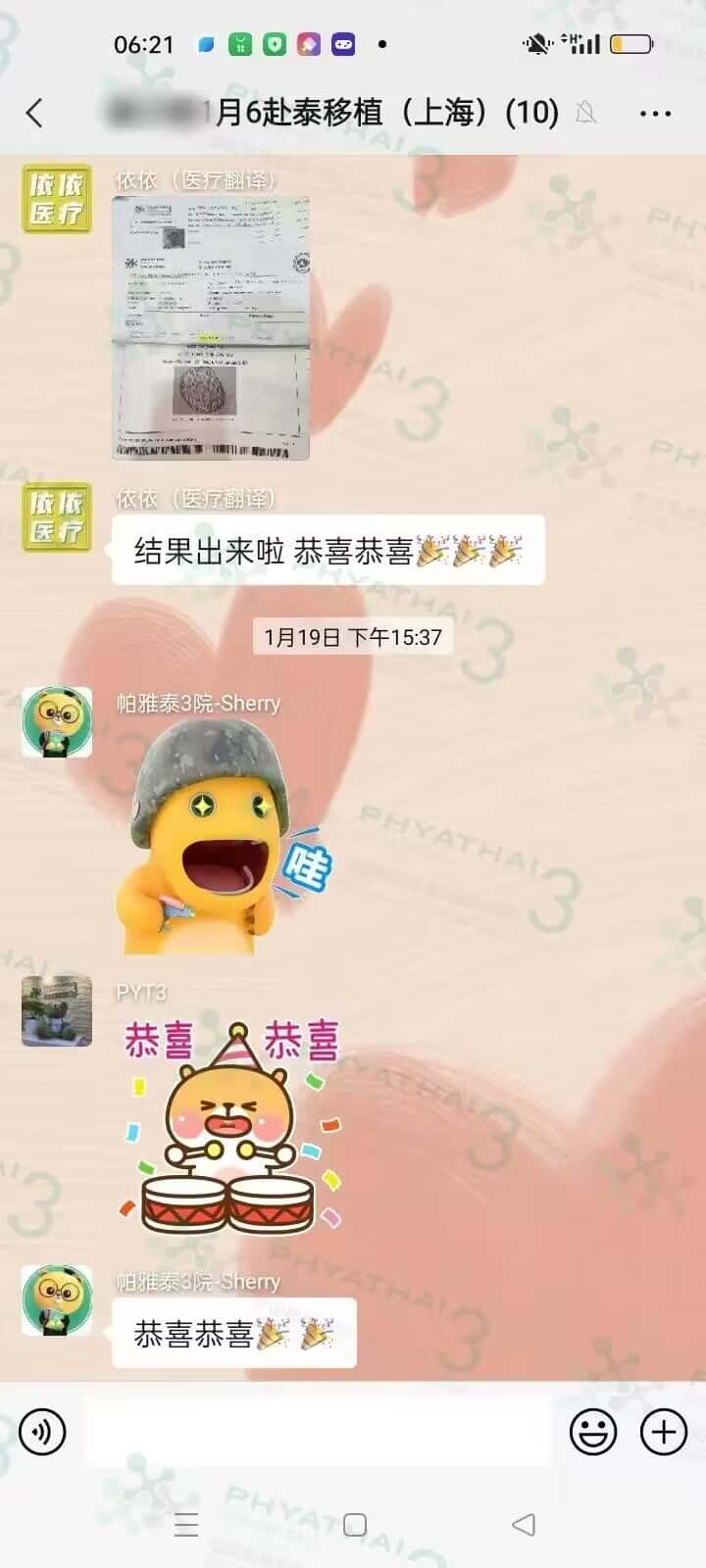This screenshot has height=1568, width=706.
Task: Focus the message text field
Action: [316, 1432]
